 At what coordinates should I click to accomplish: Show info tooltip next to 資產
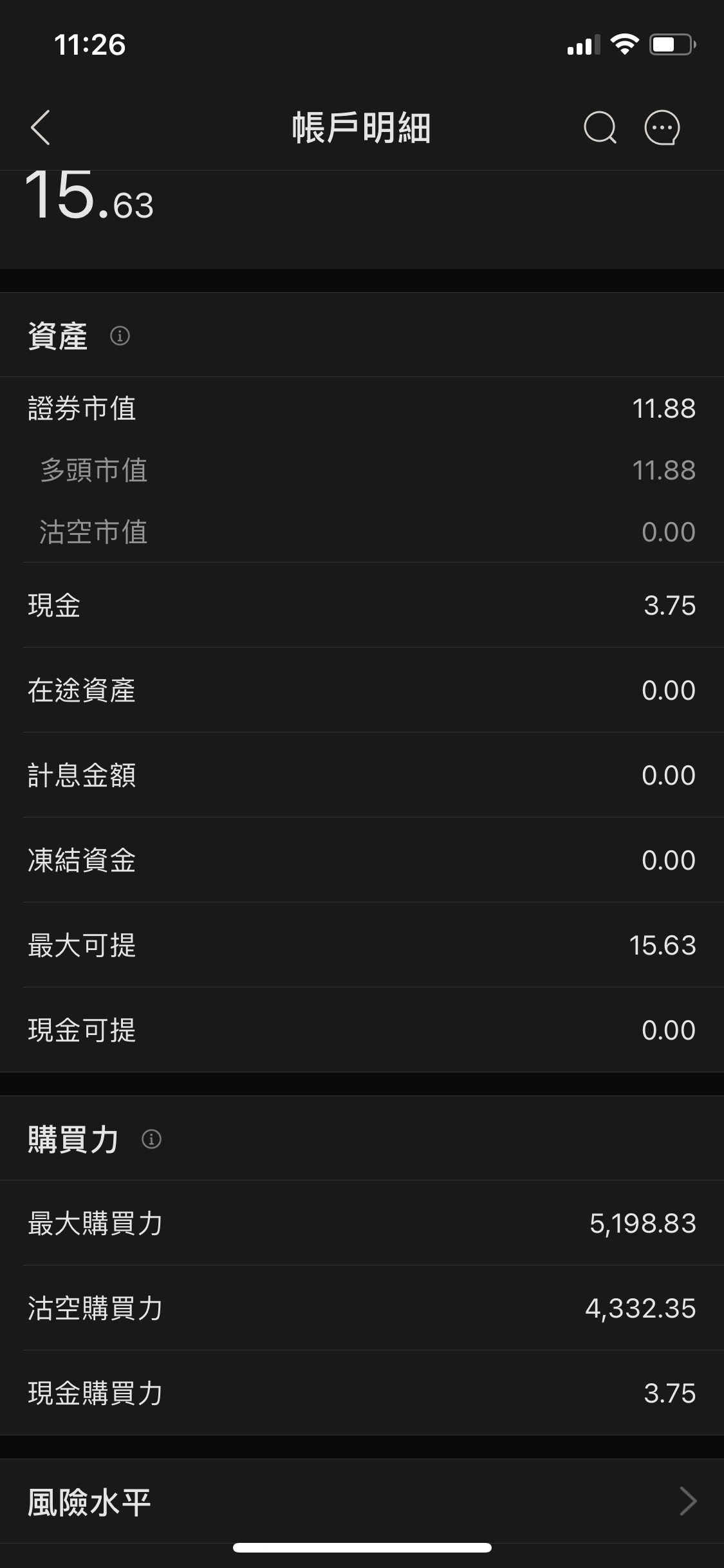point(120,336)
